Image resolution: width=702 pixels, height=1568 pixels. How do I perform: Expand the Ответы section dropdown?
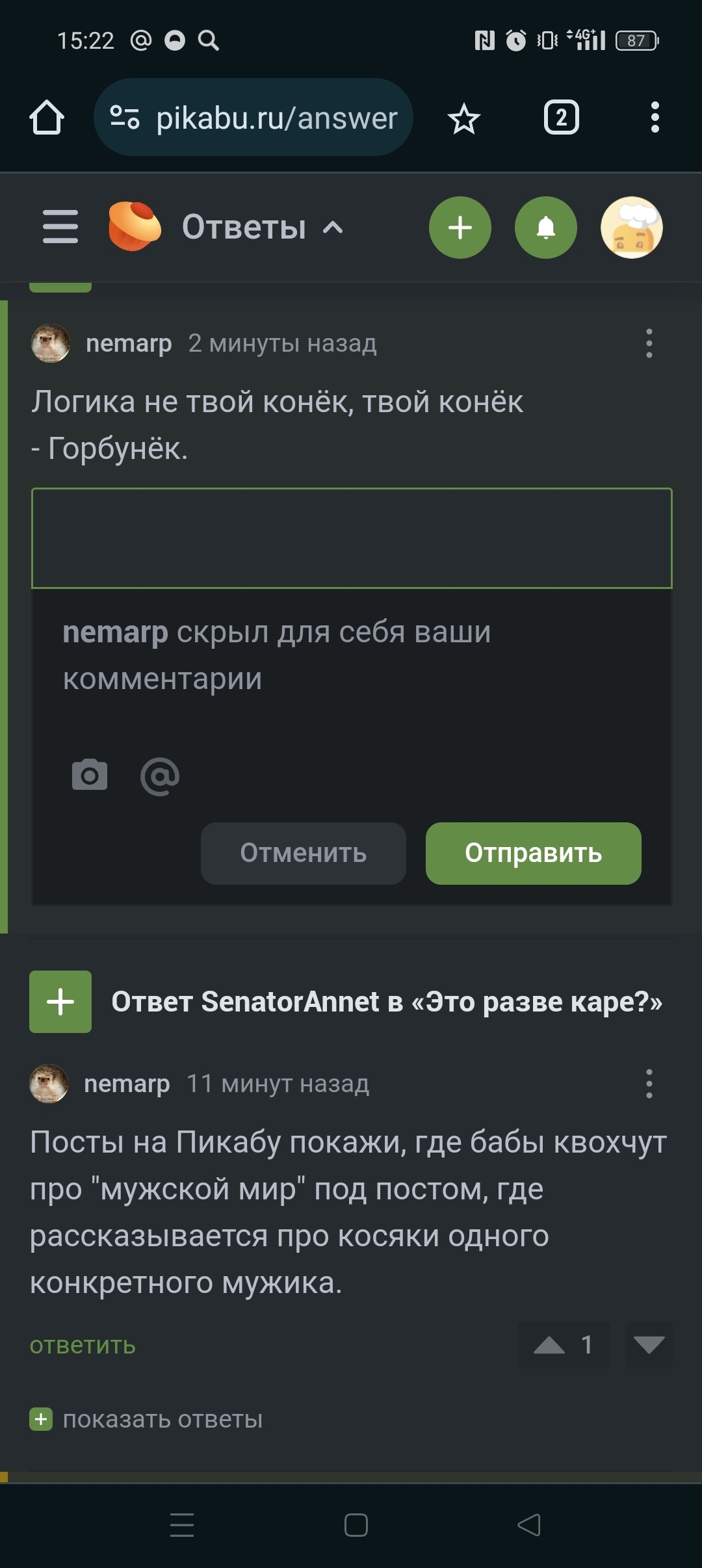(x=333, y=228)
